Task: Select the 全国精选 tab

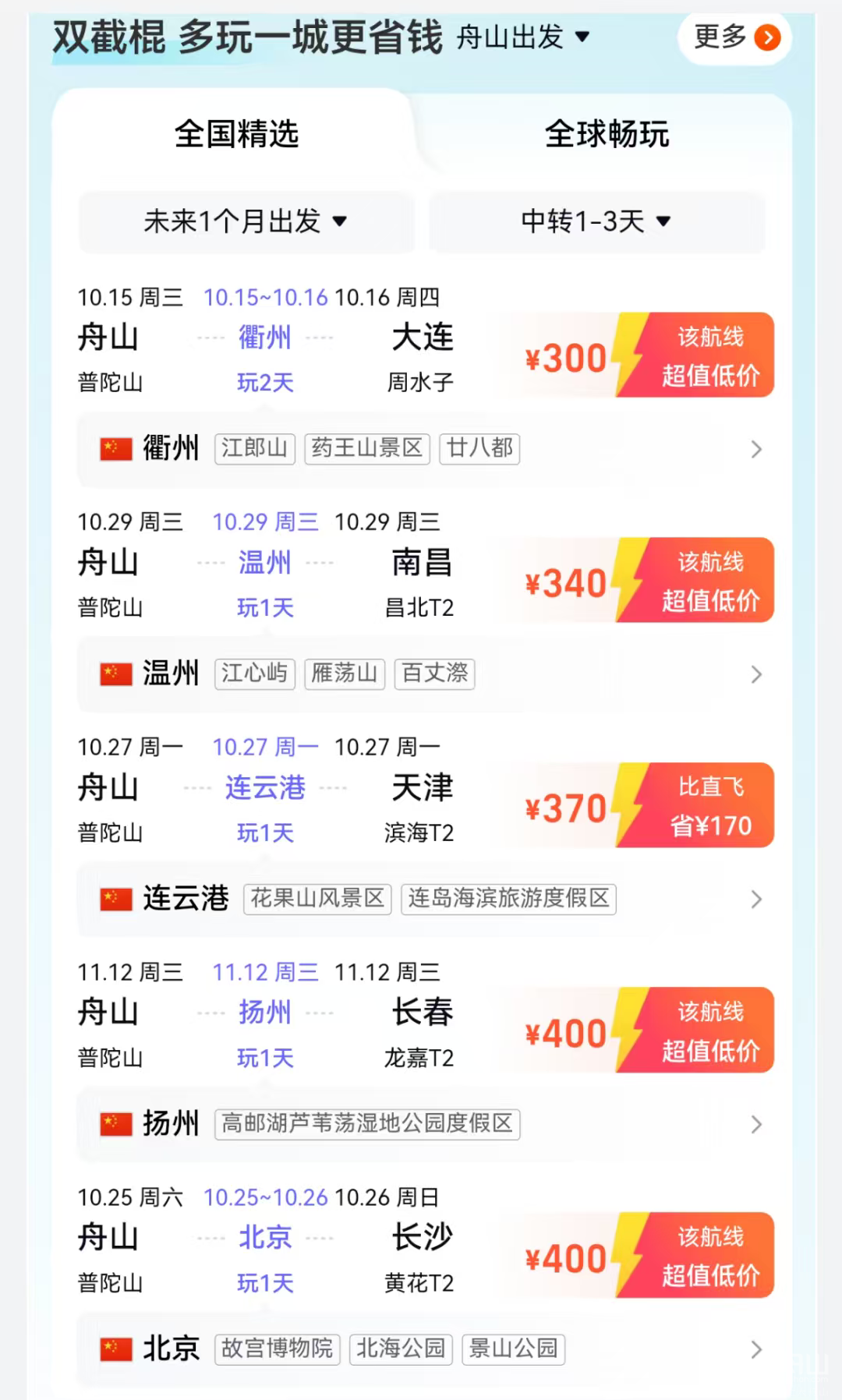Action: (236, 134)
